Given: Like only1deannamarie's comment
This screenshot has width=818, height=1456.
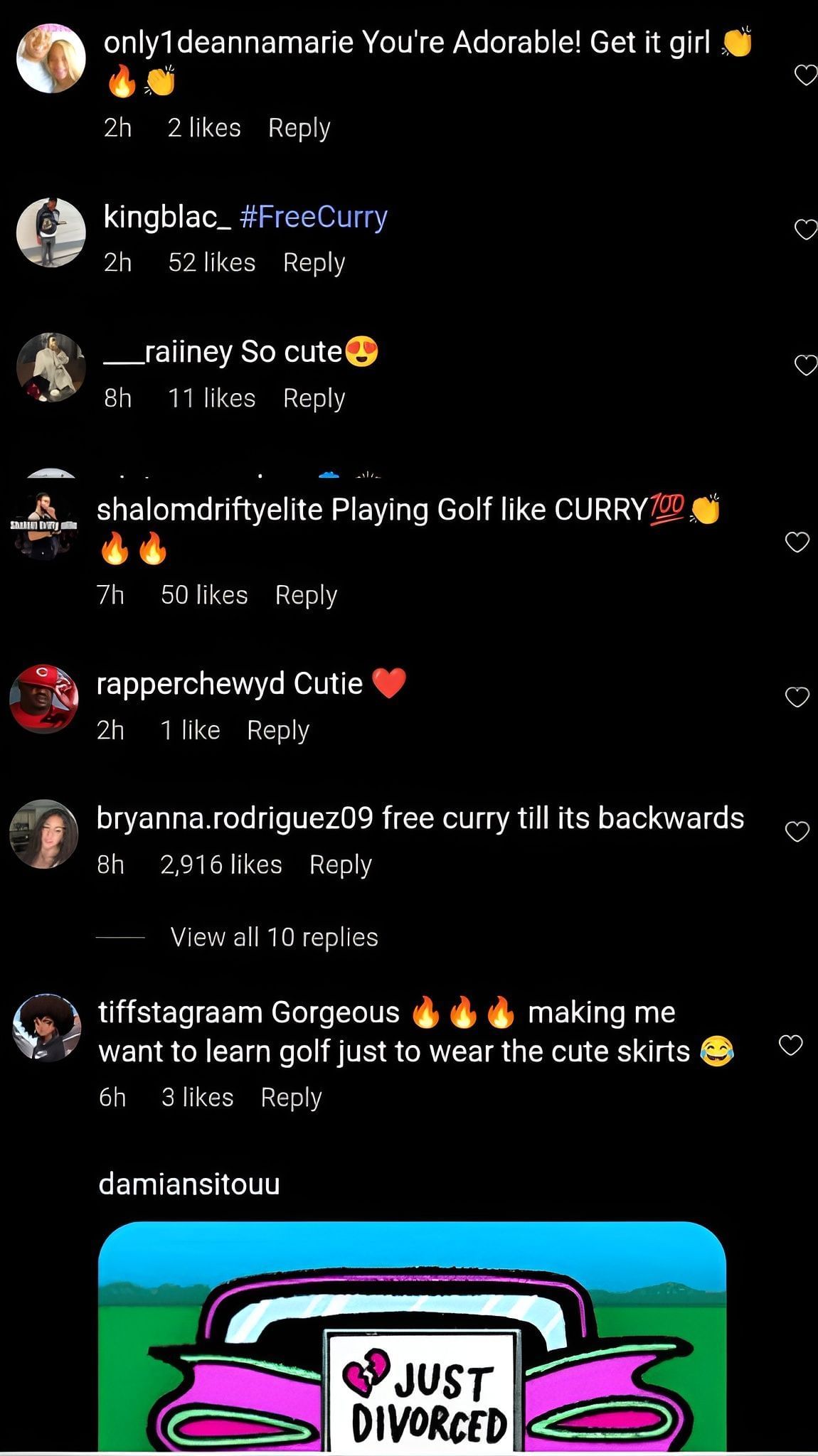Looking at the screenshot, I should pyautogui.click(x=804, y=75).
